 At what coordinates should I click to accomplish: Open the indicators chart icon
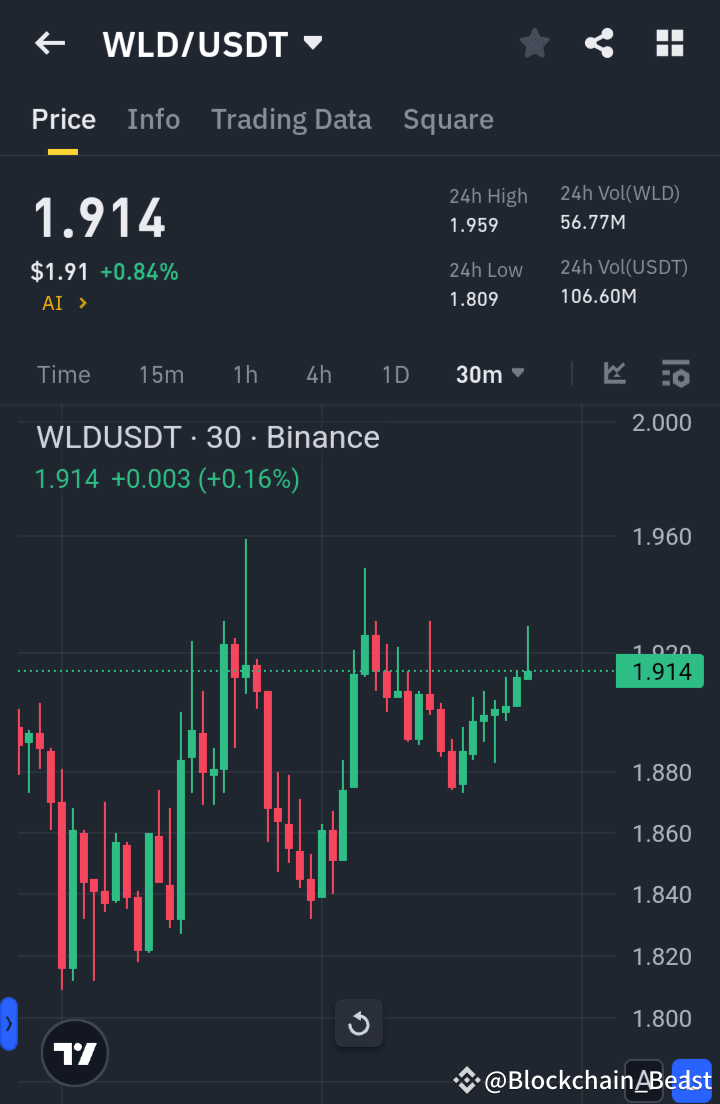(x=614, y=373)
